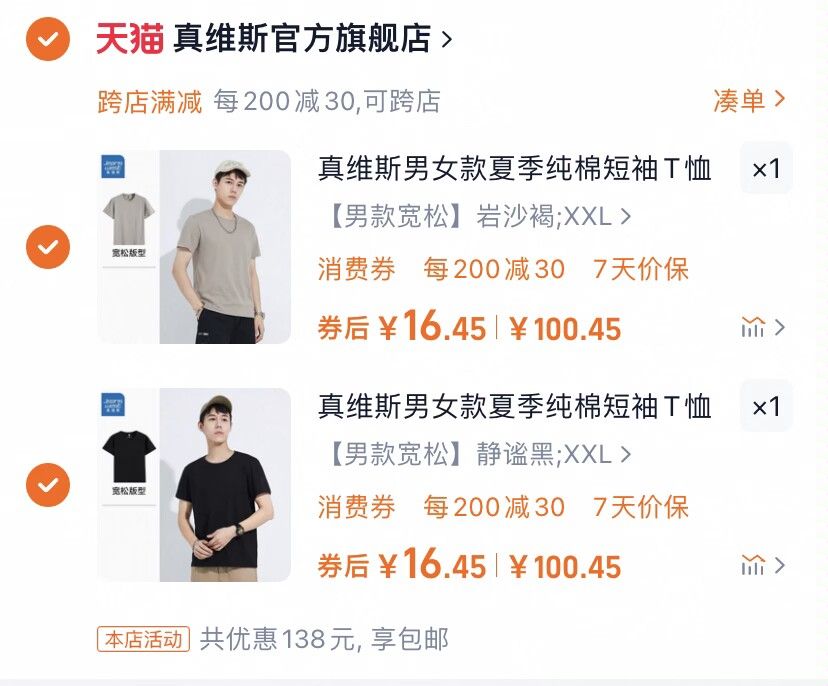Image resolution: width=828 pixels, height=686 pixels.
Task: Adjust quantity ×1 for 岩沙褐 T-shirt
Action: coord(765,169)
